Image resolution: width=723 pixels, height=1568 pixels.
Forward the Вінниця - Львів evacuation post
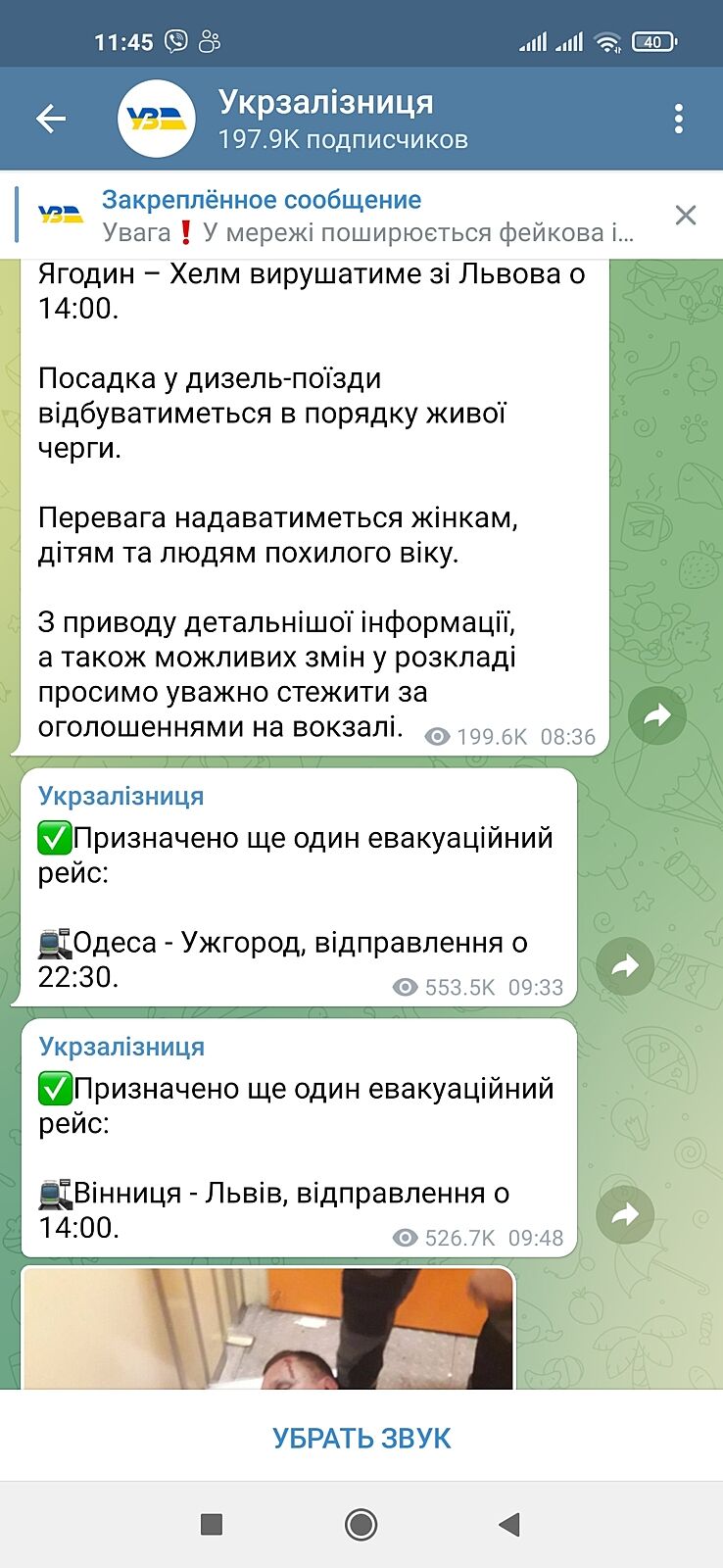point(624,1215)
